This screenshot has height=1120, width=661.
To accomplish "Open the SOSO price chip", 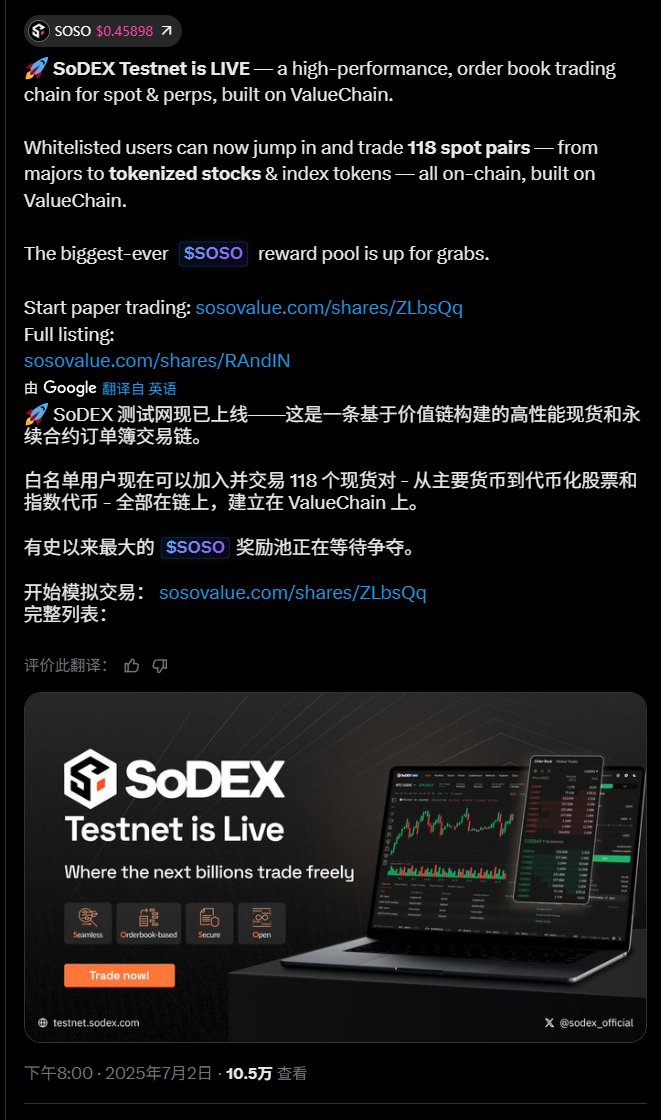I will [102, 31].
